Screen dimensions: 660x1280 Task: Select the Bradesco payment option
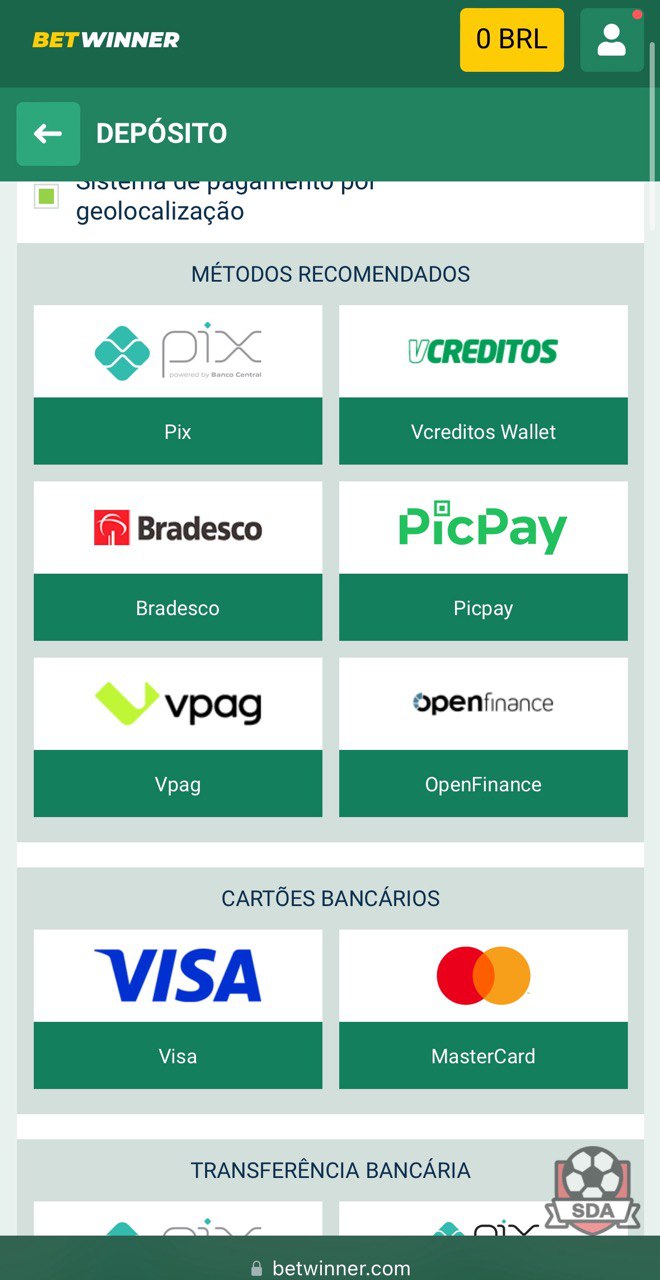pos(178,561)
